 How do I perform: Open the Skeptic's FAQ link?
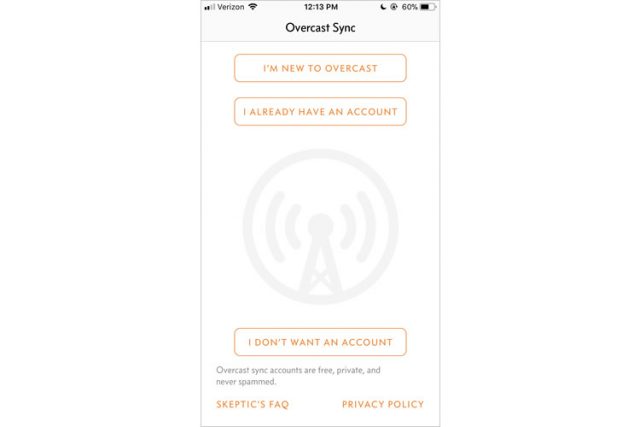(252, 404)
